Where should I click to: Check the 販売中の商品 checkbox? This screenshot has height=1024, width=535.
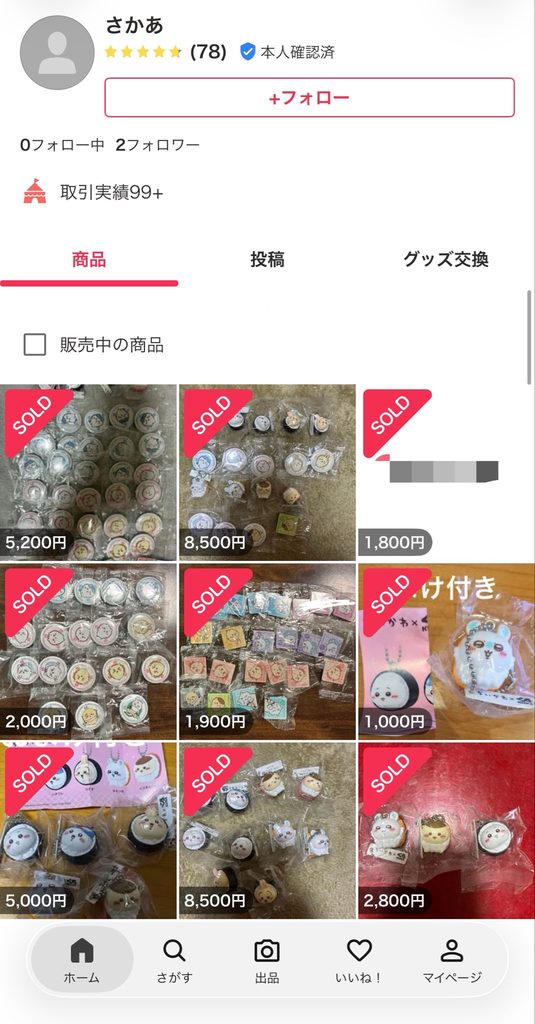click(35, 344)
